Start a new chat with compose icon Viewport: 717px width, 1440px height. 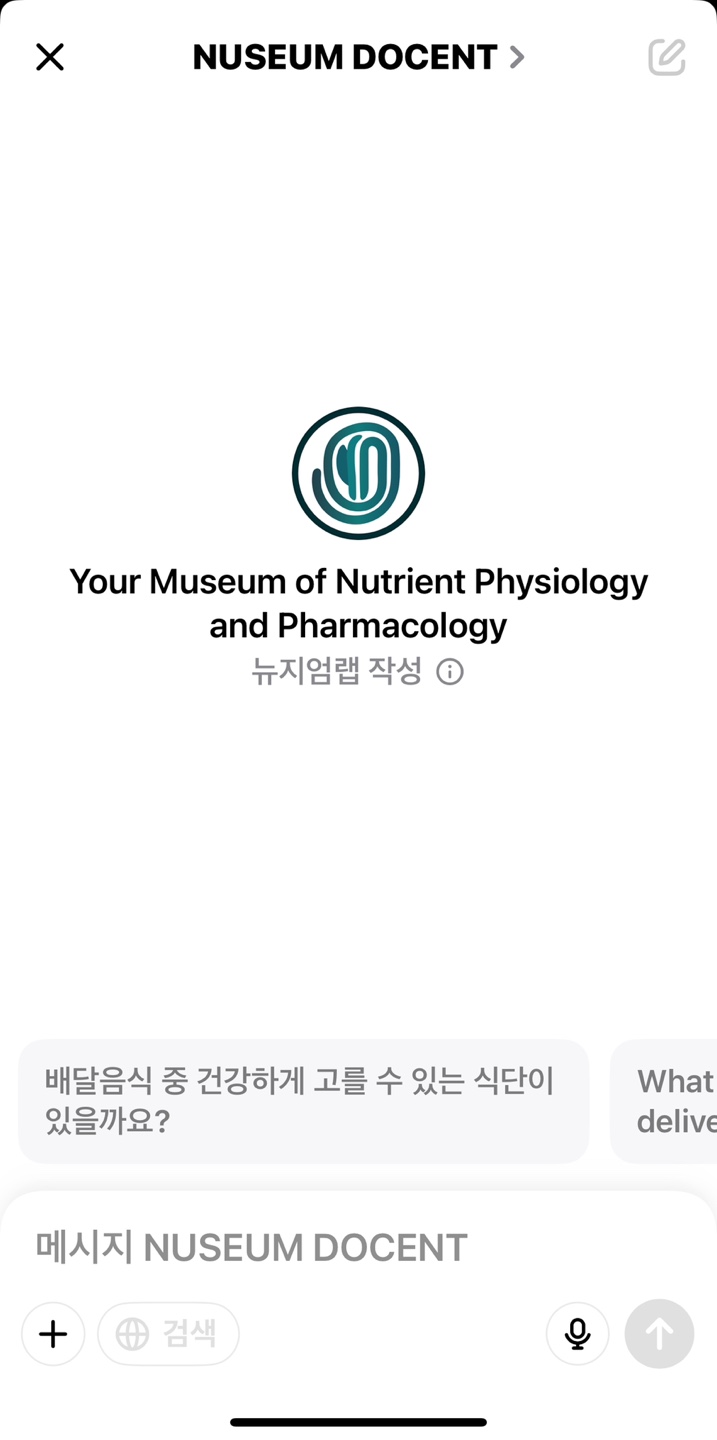tap(666, 57)
